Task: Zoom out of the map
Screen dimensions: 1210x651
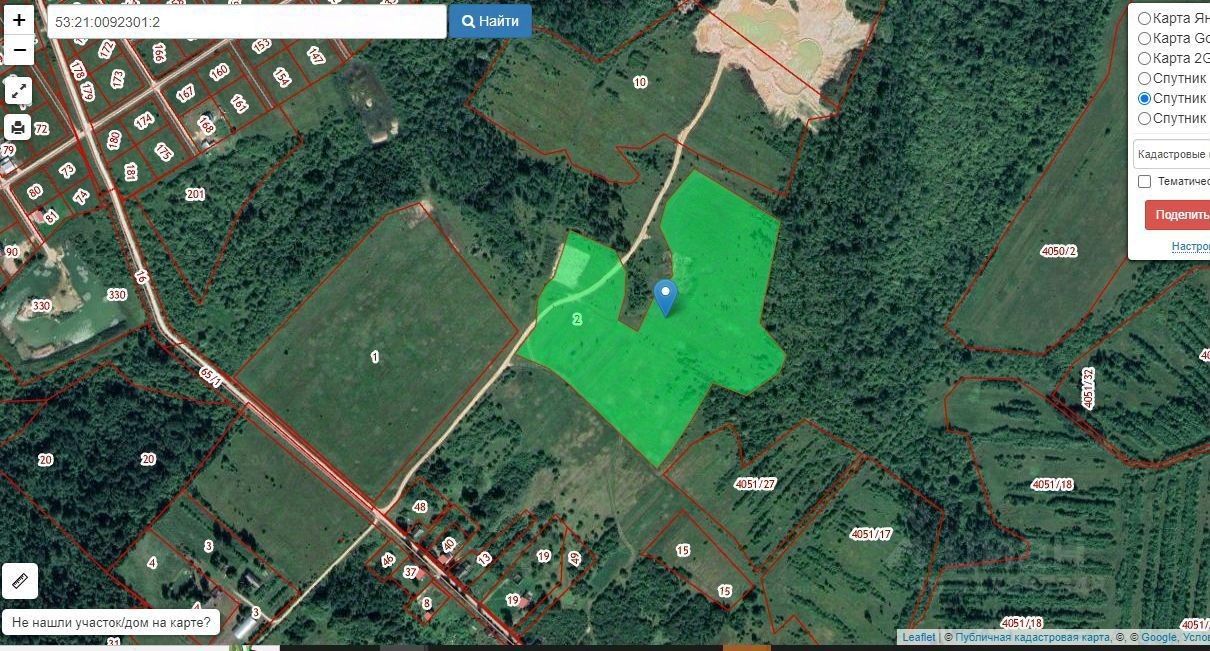Action: 19,49
